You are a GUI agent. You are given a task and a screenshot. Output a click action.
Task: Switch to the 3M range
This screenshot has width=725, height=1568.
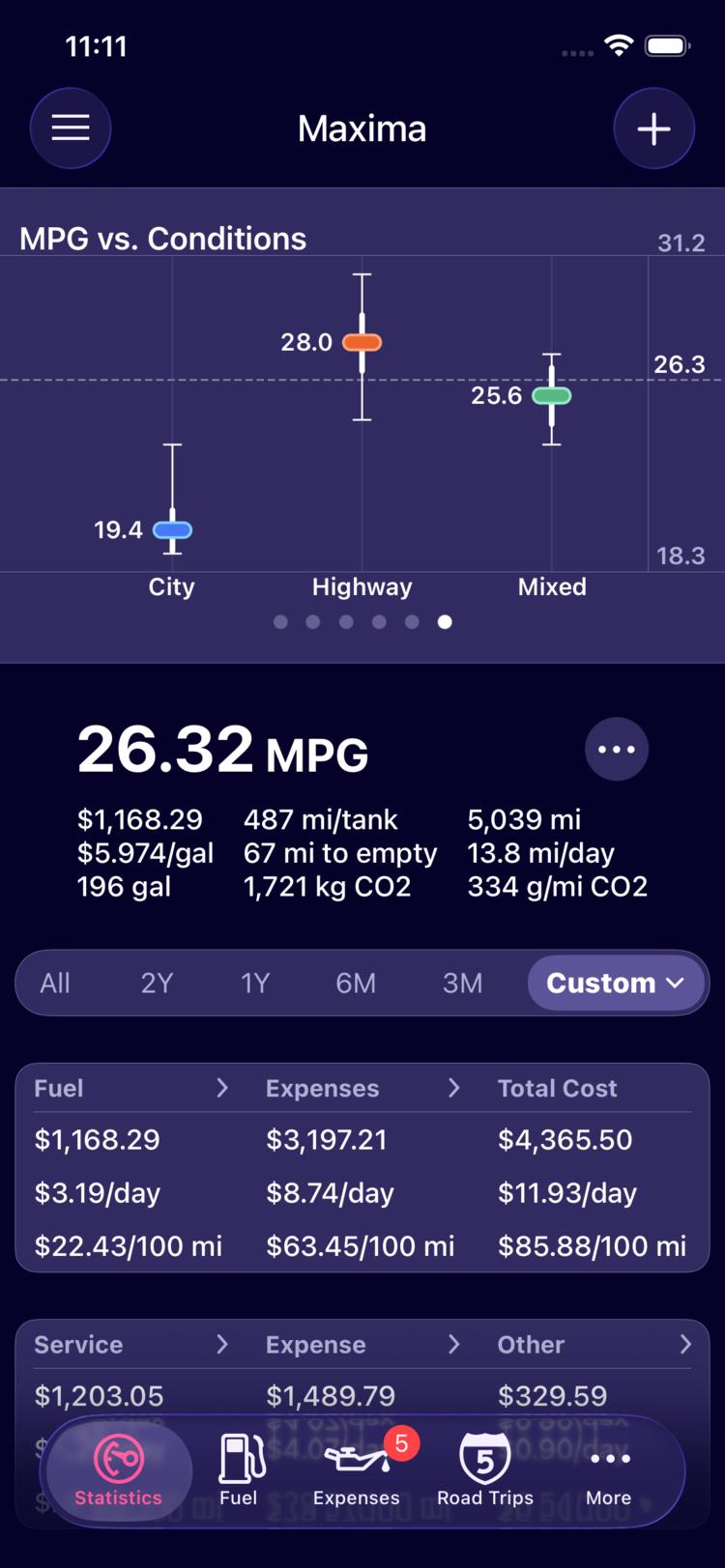point(462,984)
